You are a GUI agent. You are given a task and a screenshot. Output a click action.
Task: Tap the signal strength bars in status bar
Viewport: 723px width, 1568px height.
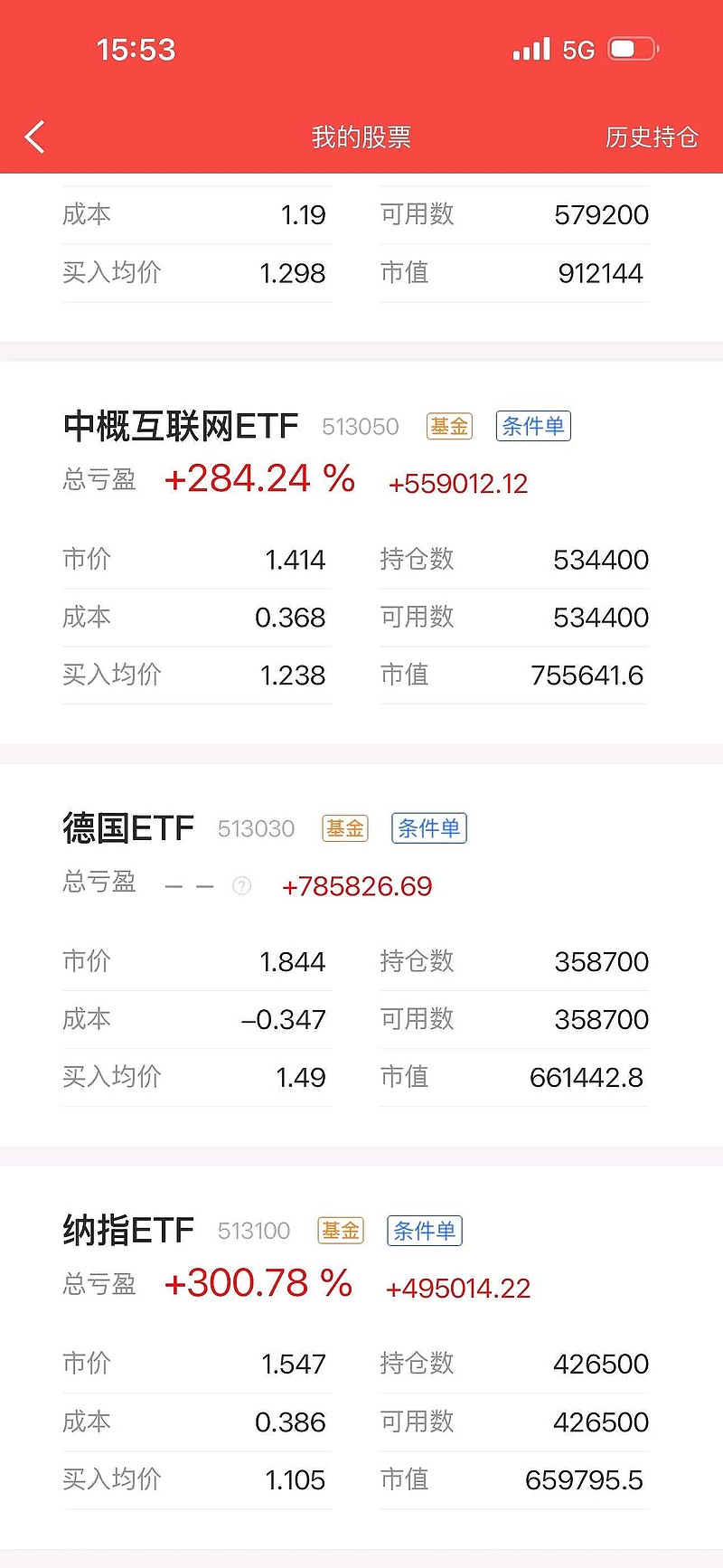(532, 49)
